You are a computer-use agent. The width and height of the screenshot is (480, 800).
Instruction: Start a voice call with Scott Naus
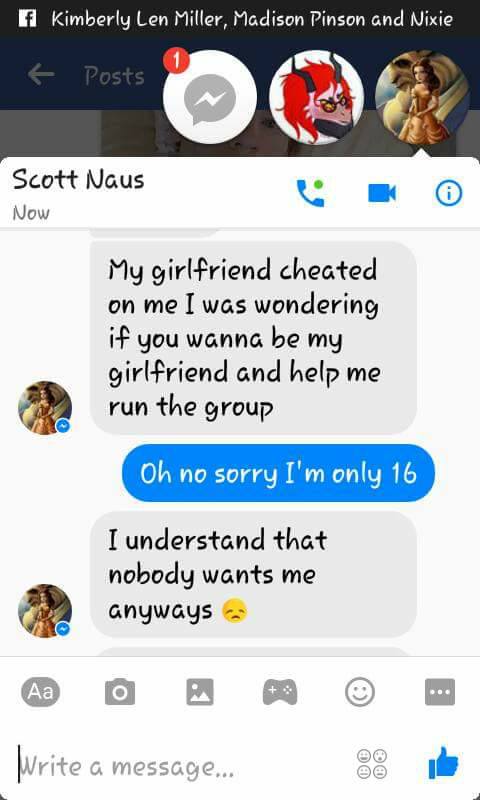pos(310,193)
